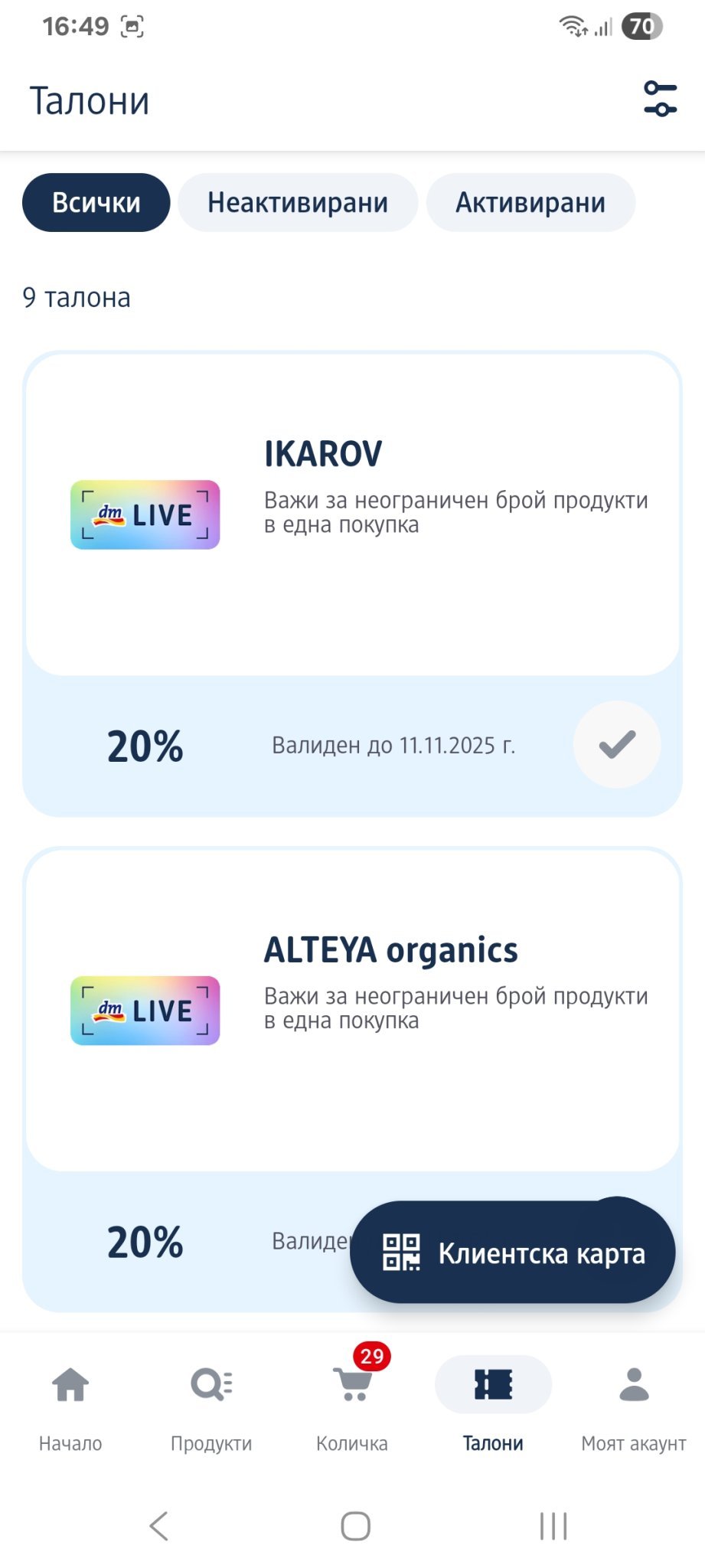Toggle the checkmark on the IKAROV coupon
The height and width of the screenshot is (1568, 705).
(617, 744)
